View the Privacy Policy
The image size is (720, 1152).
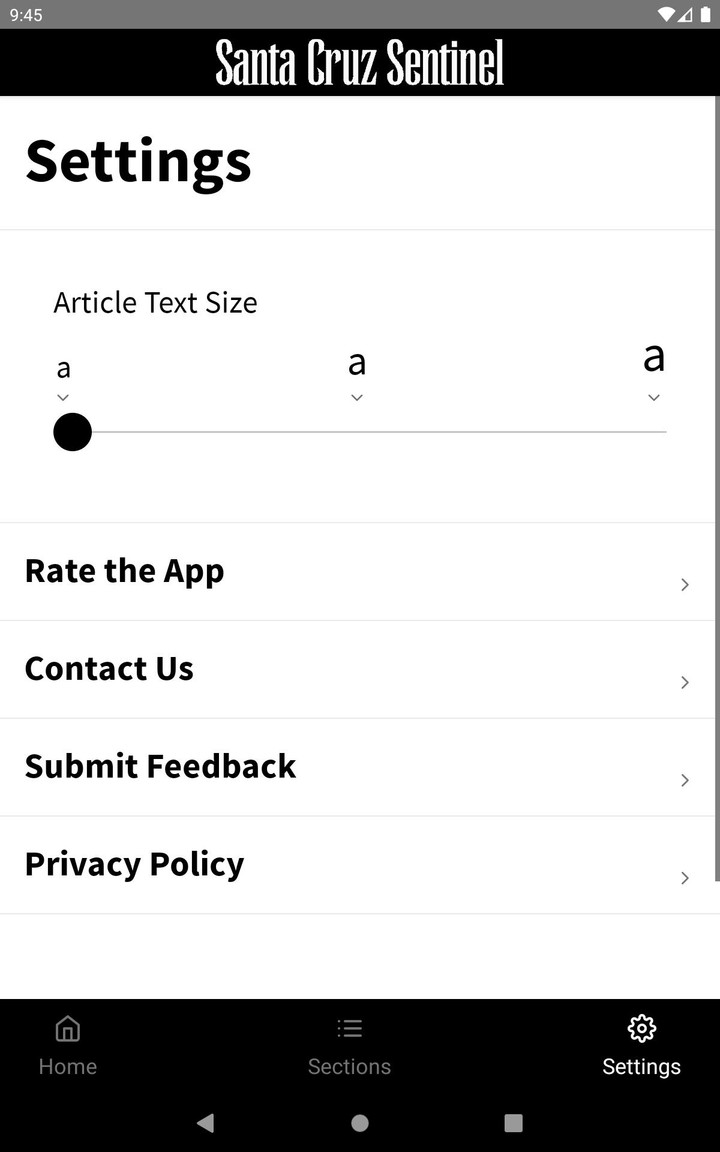pos(359,865)
